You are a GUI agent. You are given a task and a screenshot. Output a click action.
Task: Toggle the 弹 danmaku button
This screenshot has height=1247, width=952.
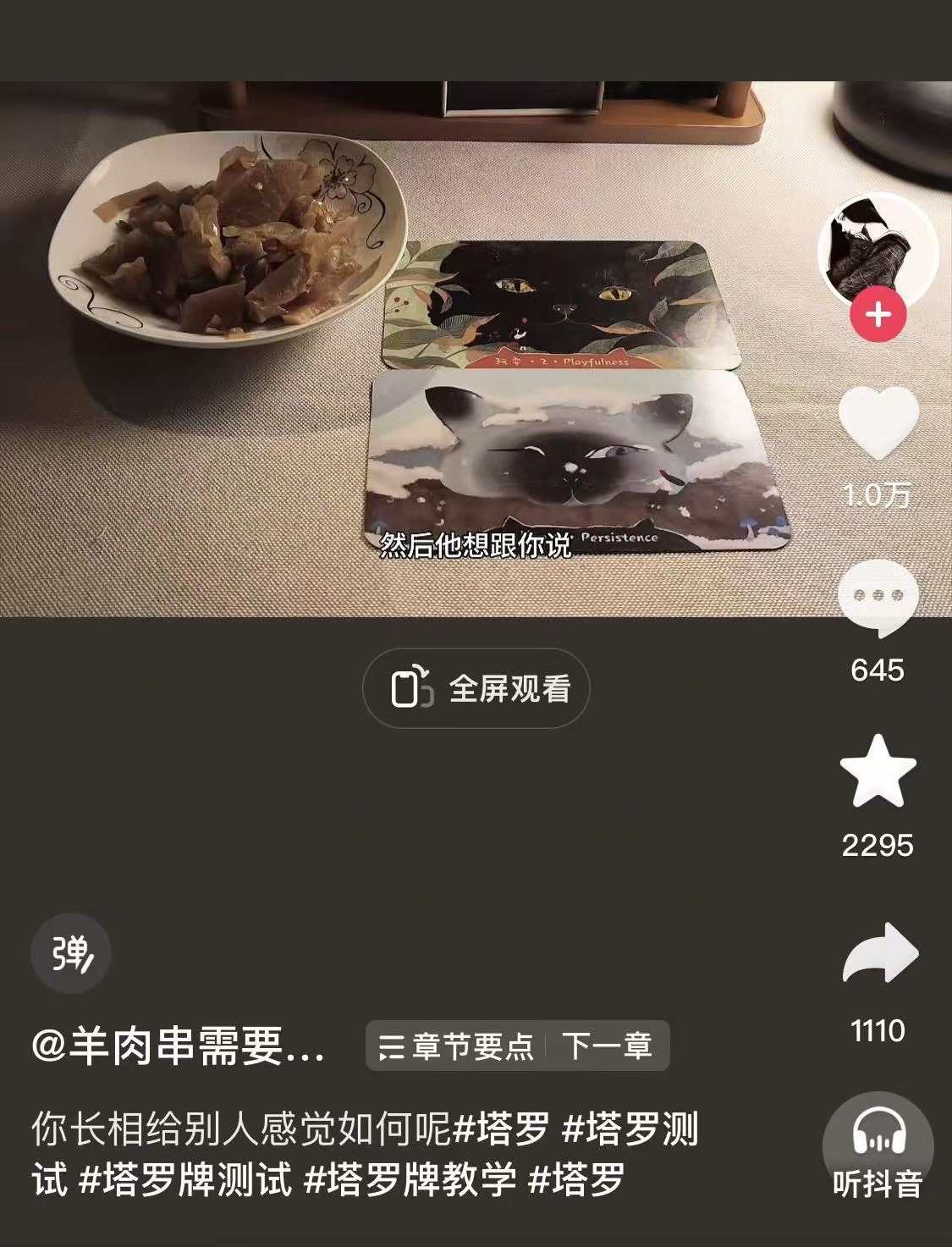click(x=71, y=954)
